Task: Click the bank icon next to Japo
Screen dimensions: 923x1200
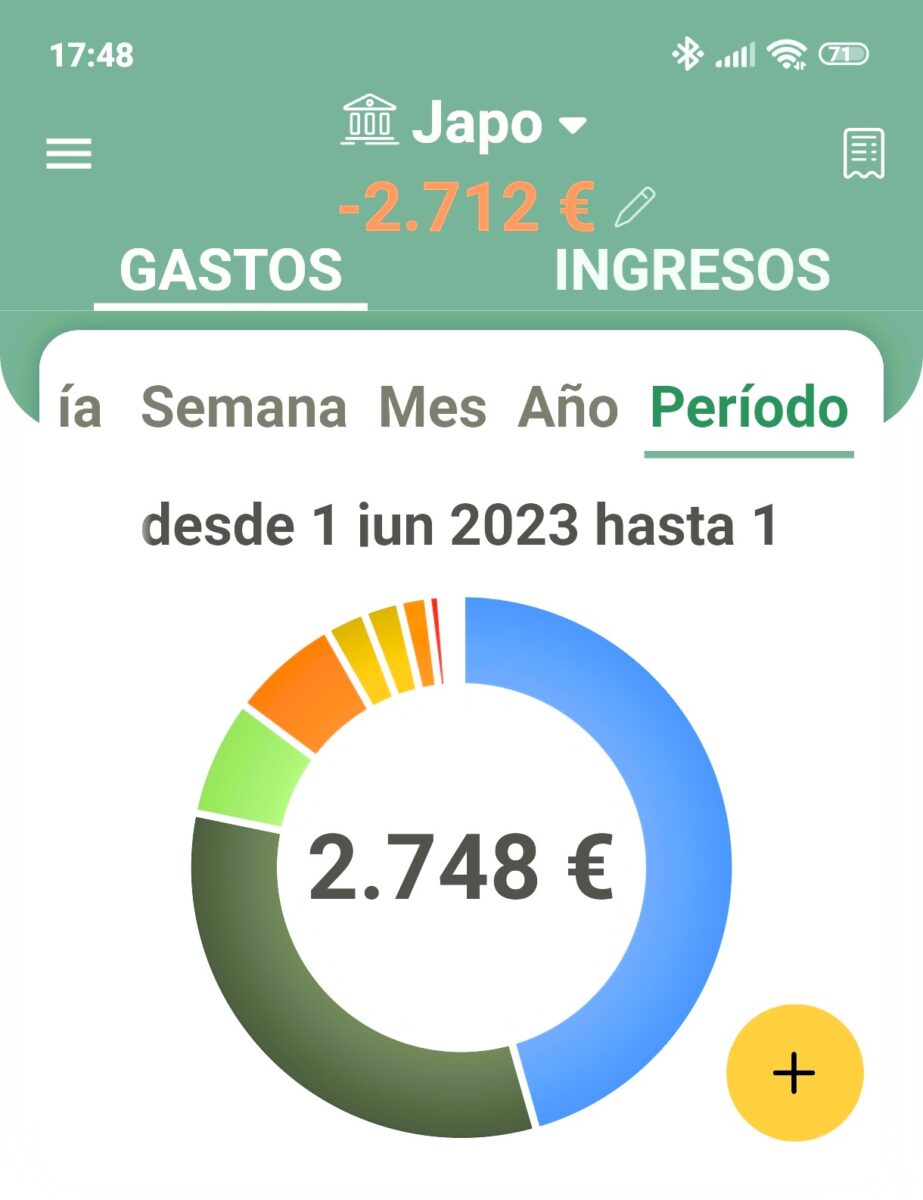Action: click(x=370, y=120)
